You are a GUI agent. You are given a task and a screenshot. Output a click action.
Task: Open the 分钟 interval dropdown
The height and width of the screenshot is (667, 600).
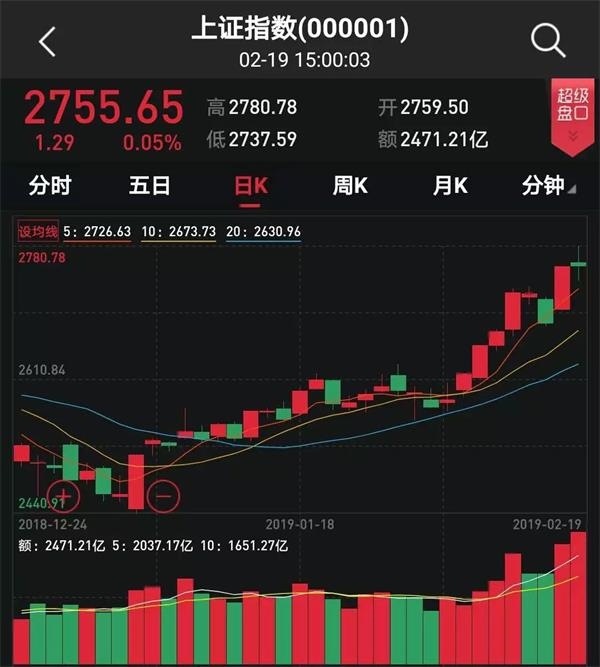point(548,186)
